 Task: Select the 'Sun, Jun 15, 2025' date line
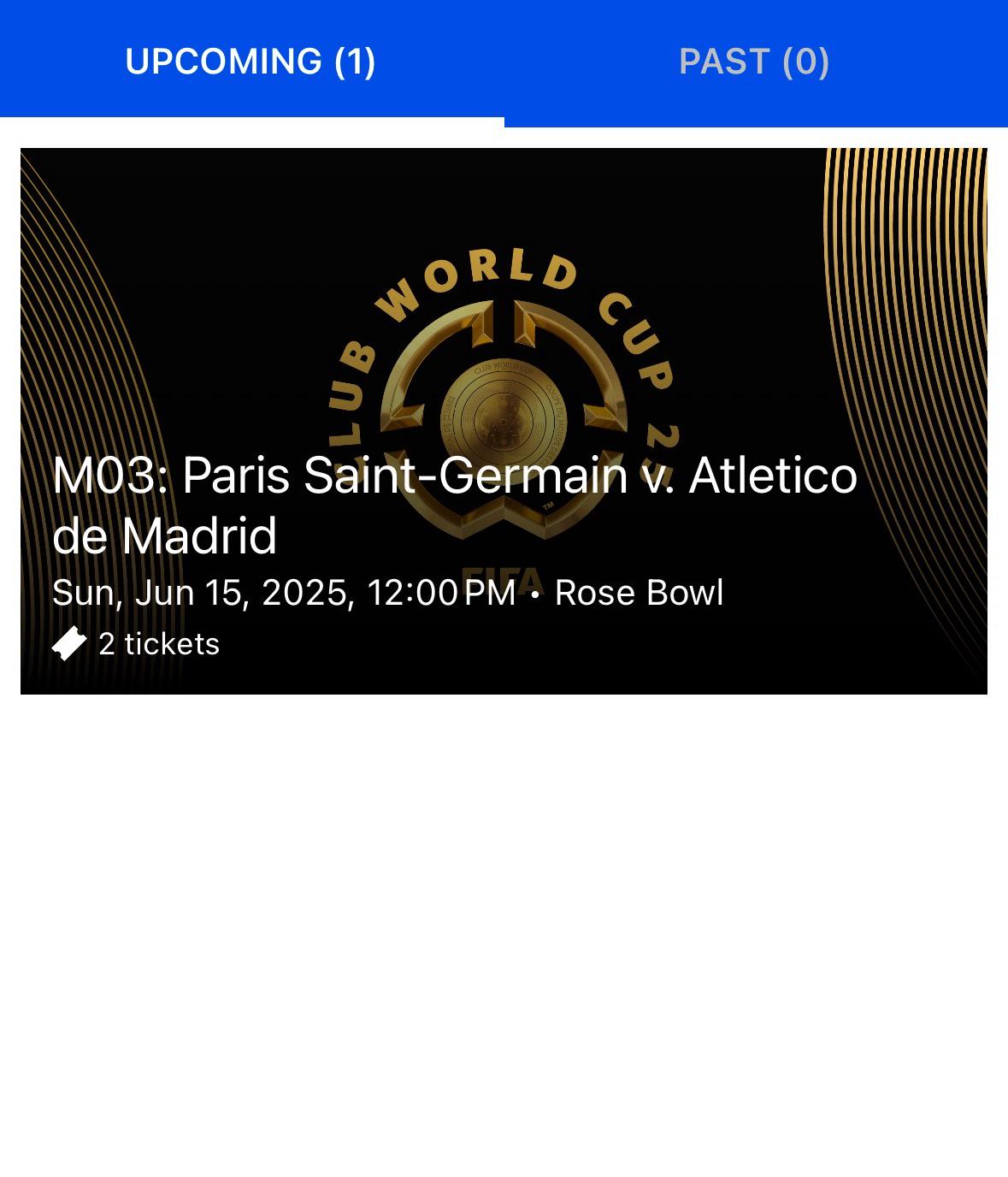tap(205, 591)
